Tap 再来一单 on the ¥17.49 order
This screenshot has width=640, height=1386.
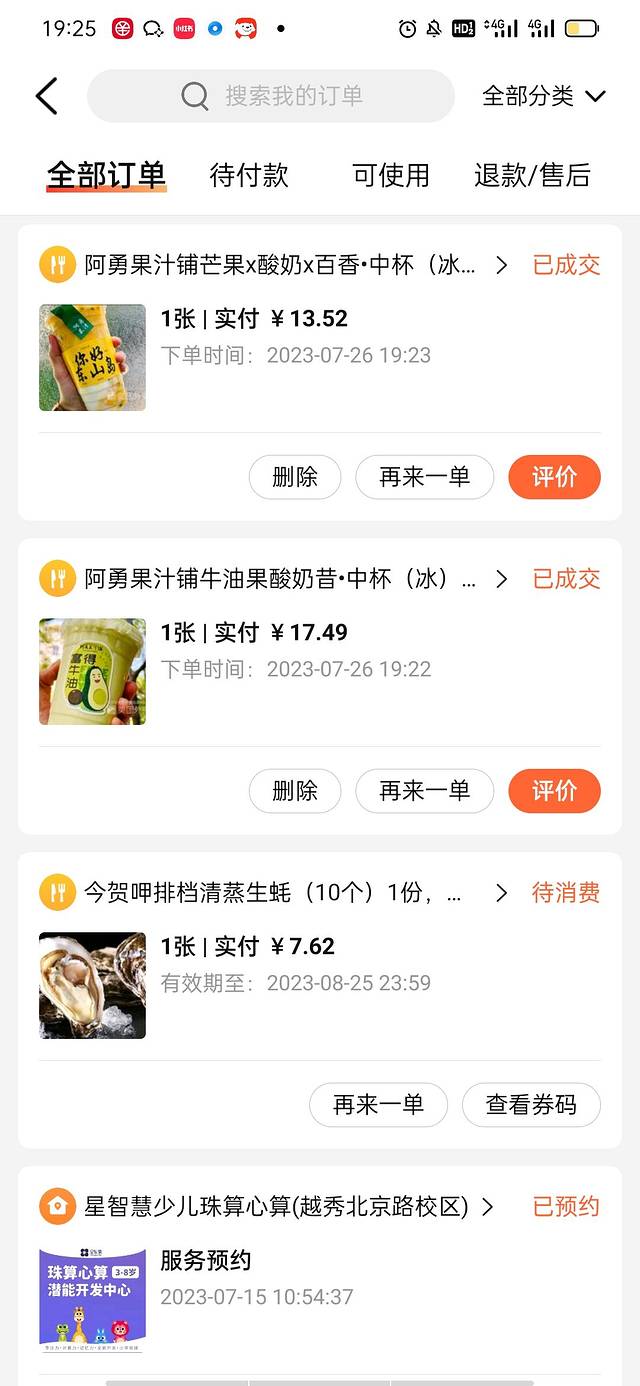[x=424, y=791]
